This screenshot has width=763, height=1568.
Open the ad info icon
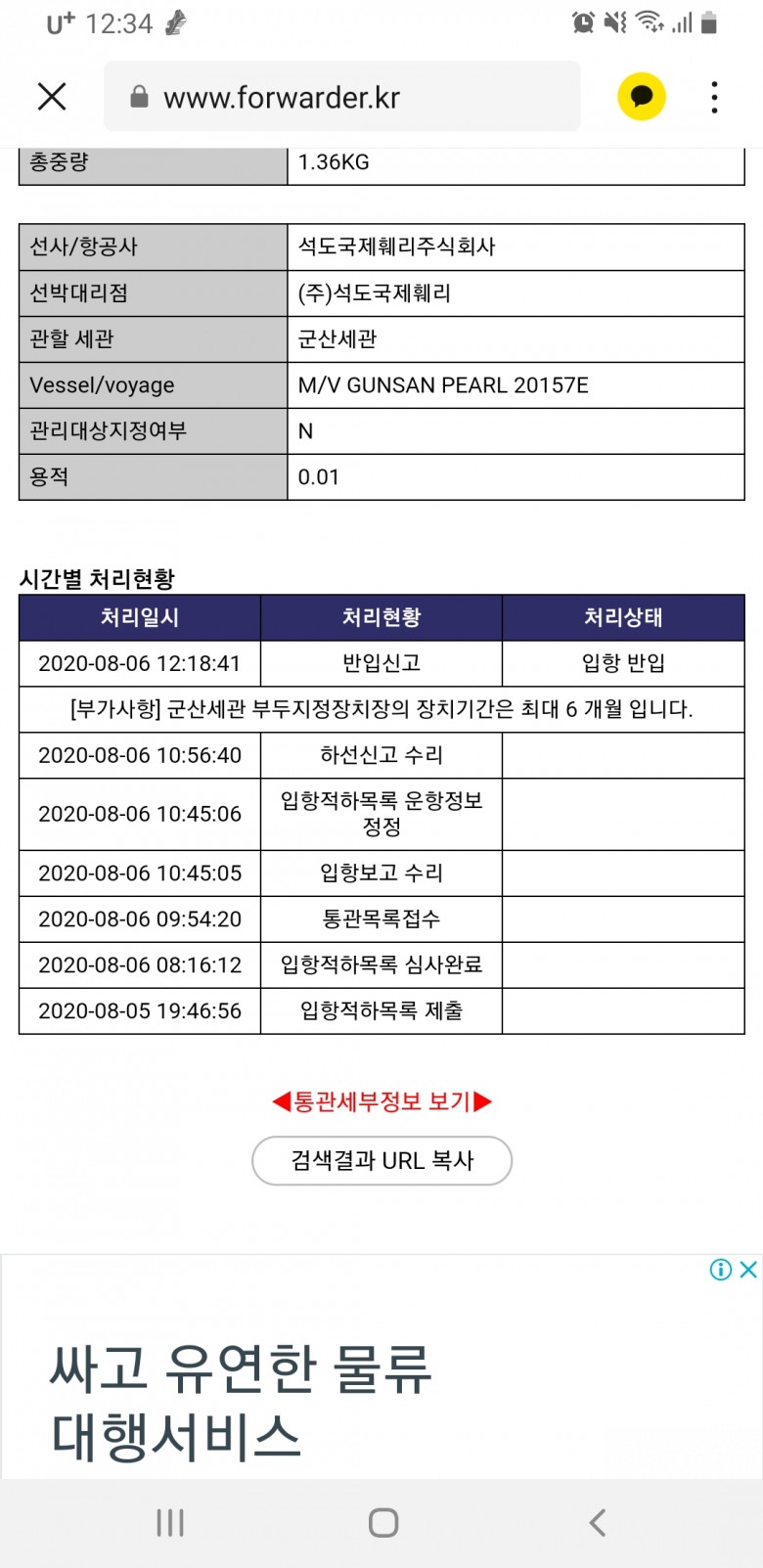pyautogui.click(x=721, y=1269)
